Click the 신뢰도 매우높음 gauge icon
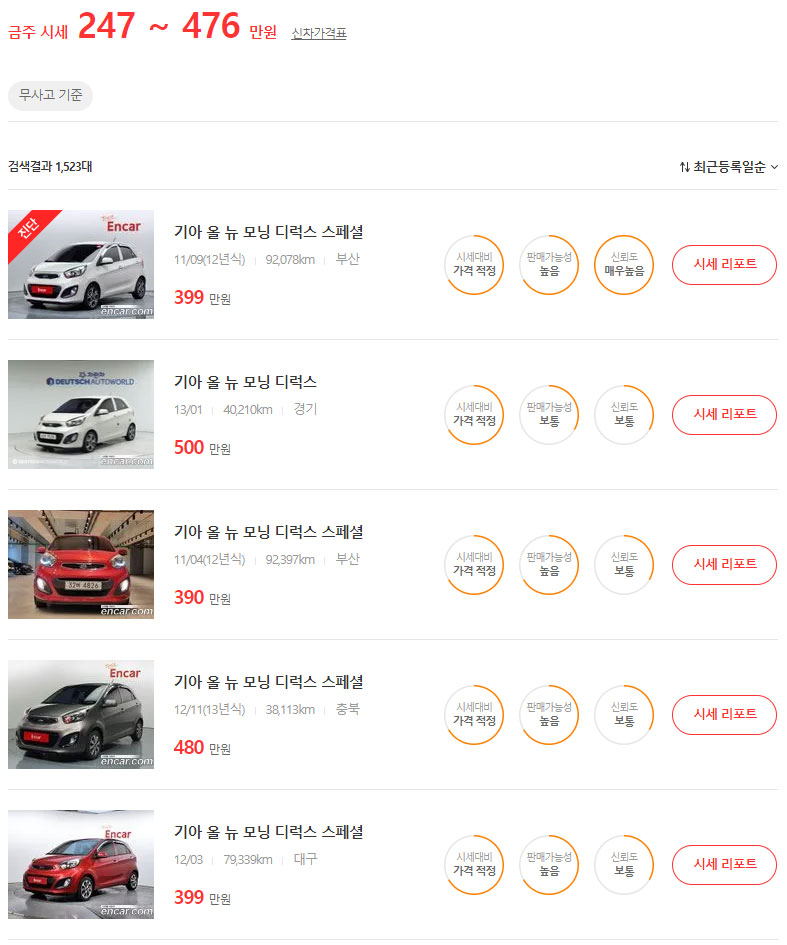Image resolution: width=787 pixels, height=945 pixels. click(622, 265)
